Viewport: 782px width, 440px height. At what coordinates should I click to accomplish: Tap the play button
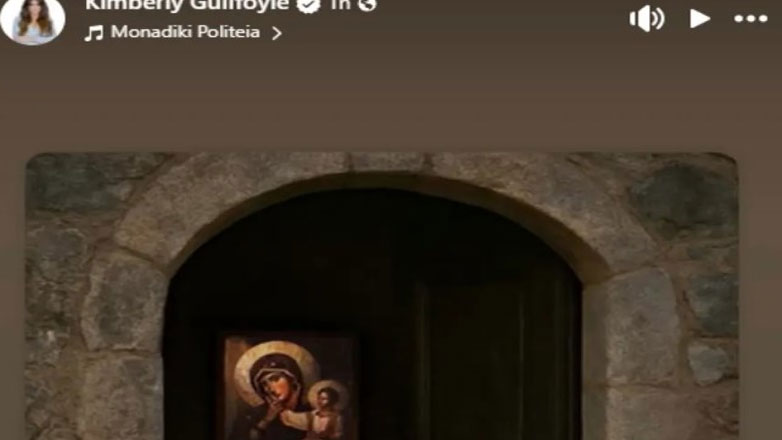click(x=700, y=18)
